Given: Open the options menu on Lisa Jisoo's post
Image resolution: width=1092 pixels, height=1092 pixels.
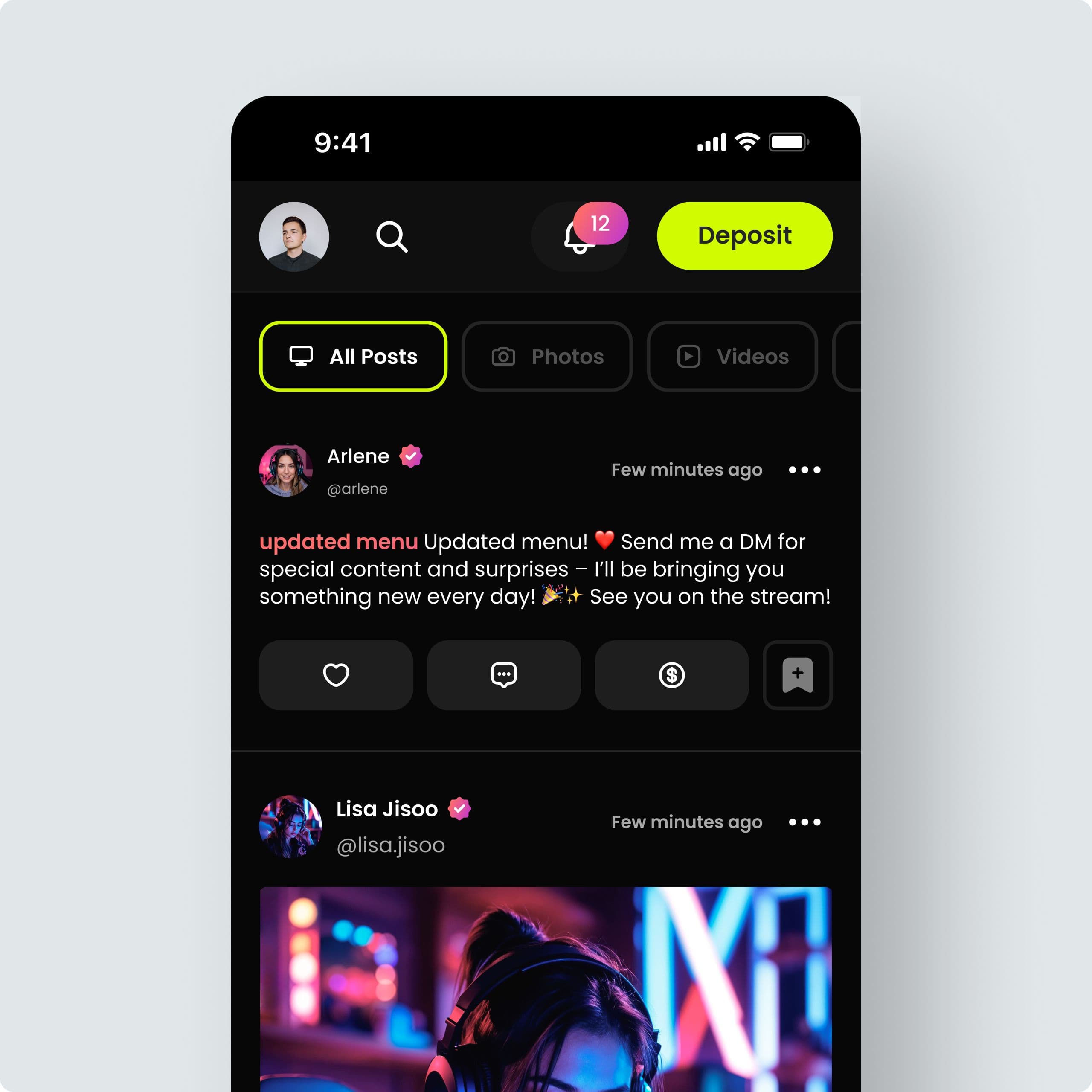Looking at the screenshot, I should coord(804,822).
